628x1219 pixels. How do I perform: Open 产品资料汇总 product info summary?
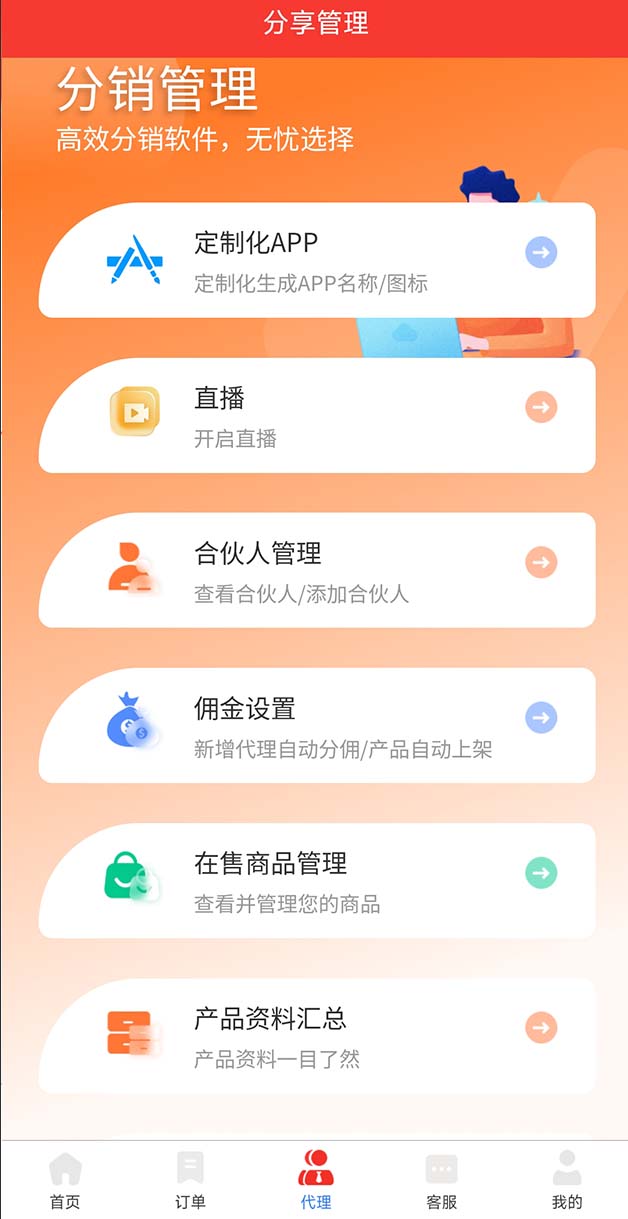pyautogui.click(x=316, y=1035)
